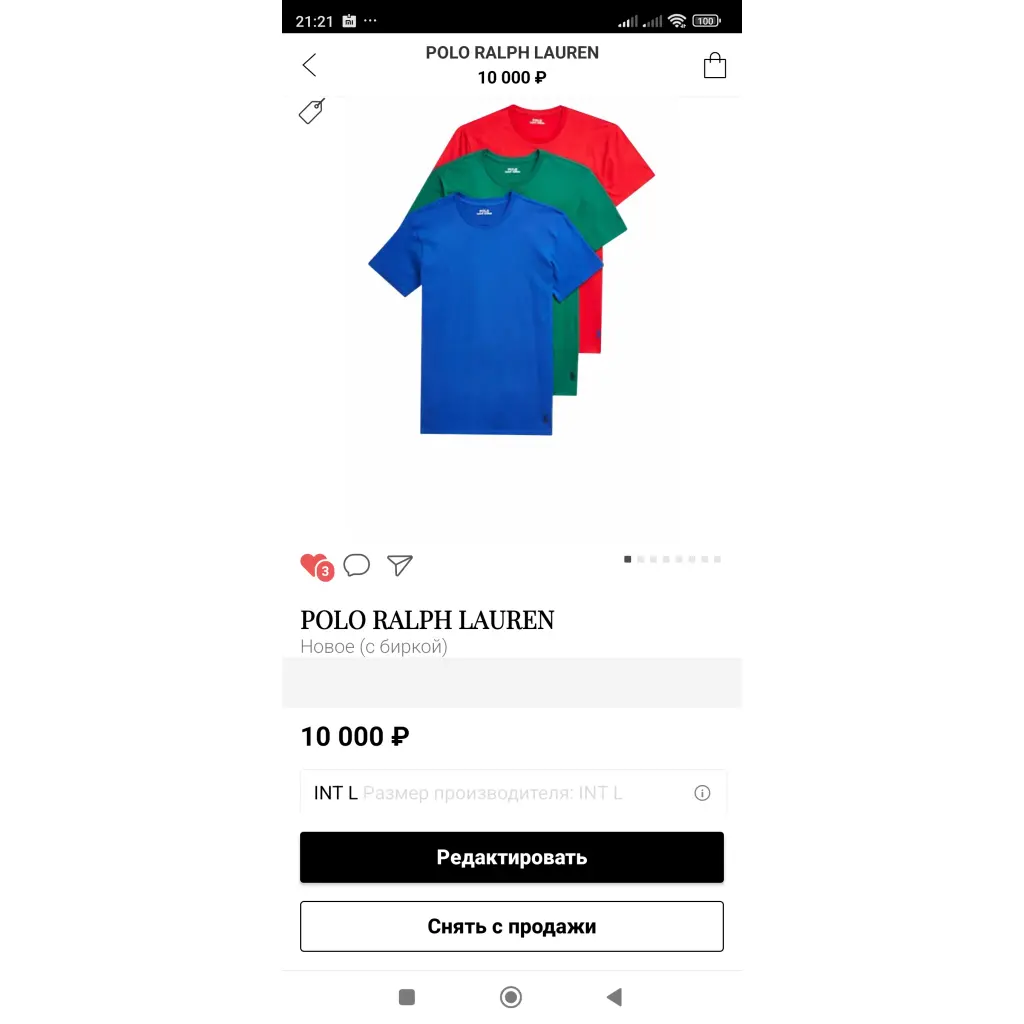
Task: Open recent apps with square button
Action: [x=407, y=996]
